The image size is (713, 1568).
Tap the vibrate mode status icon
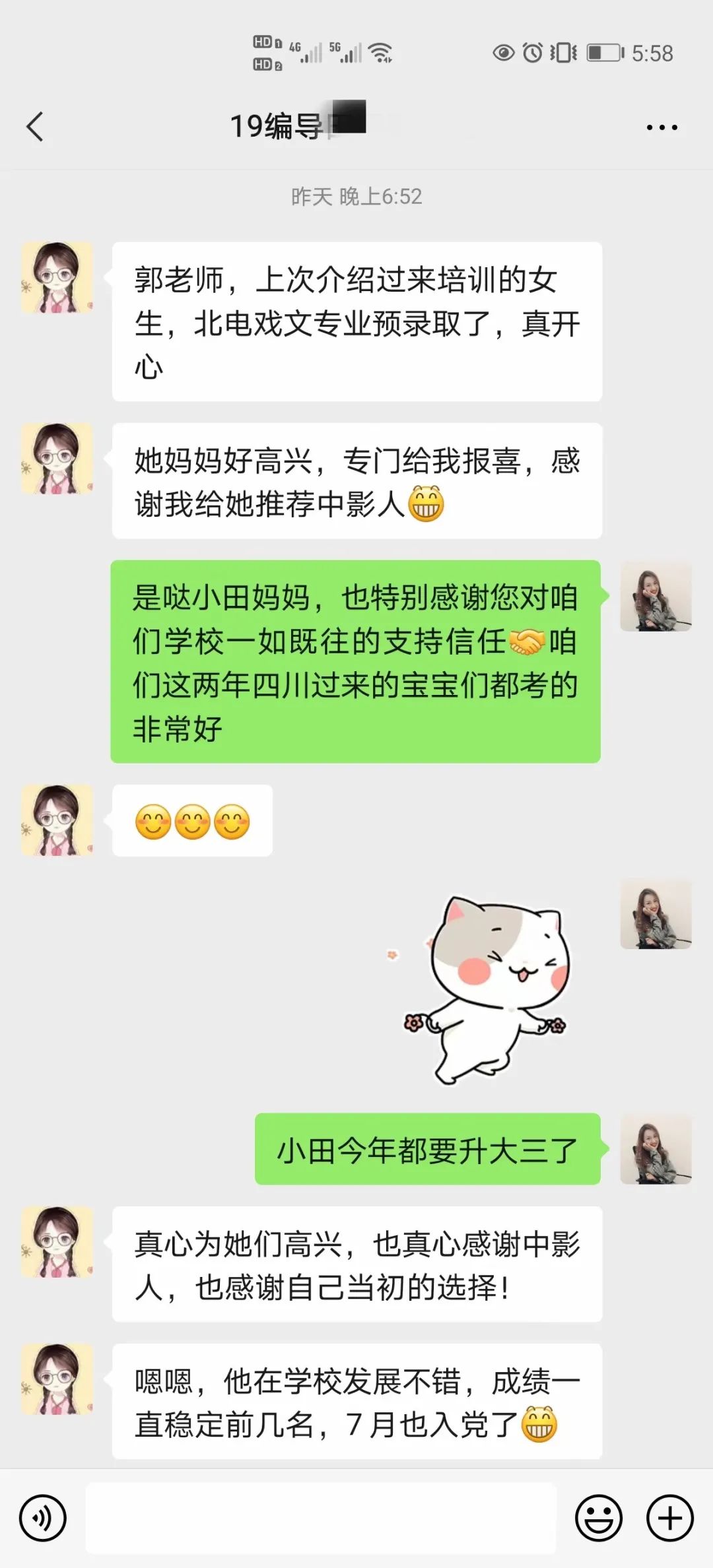point(564,53)
